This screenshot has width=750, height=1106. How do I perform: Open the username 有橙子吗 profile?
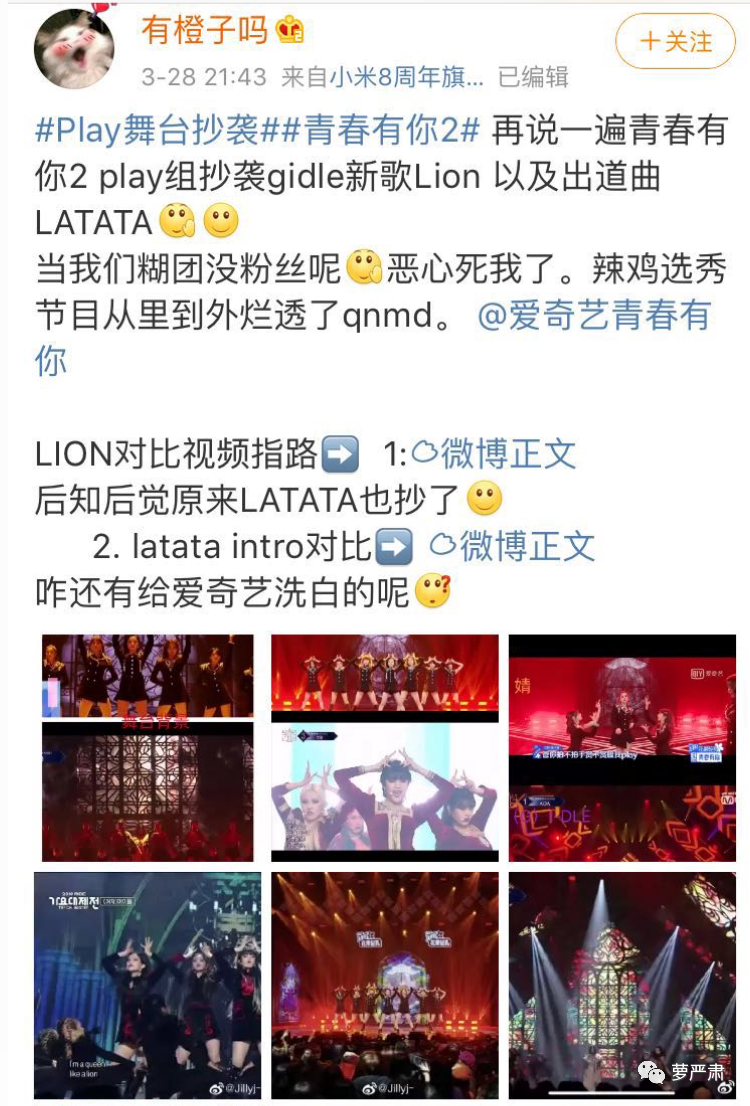coord(205,30)
